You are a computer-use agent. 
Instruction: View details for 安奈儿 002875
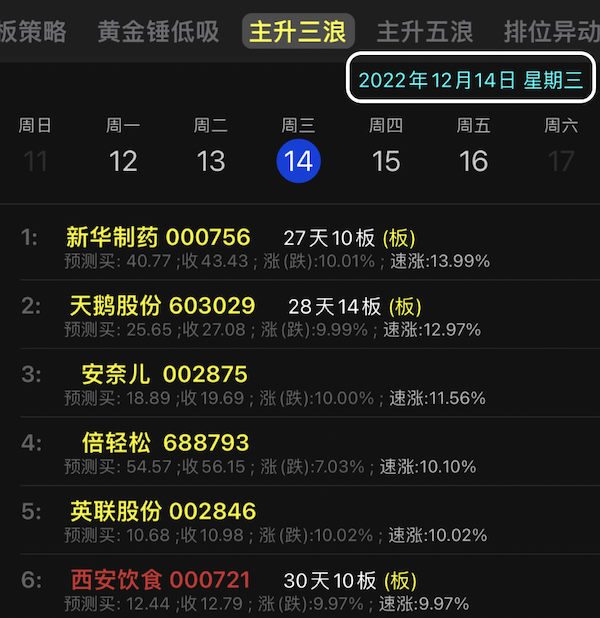(164, 374)
